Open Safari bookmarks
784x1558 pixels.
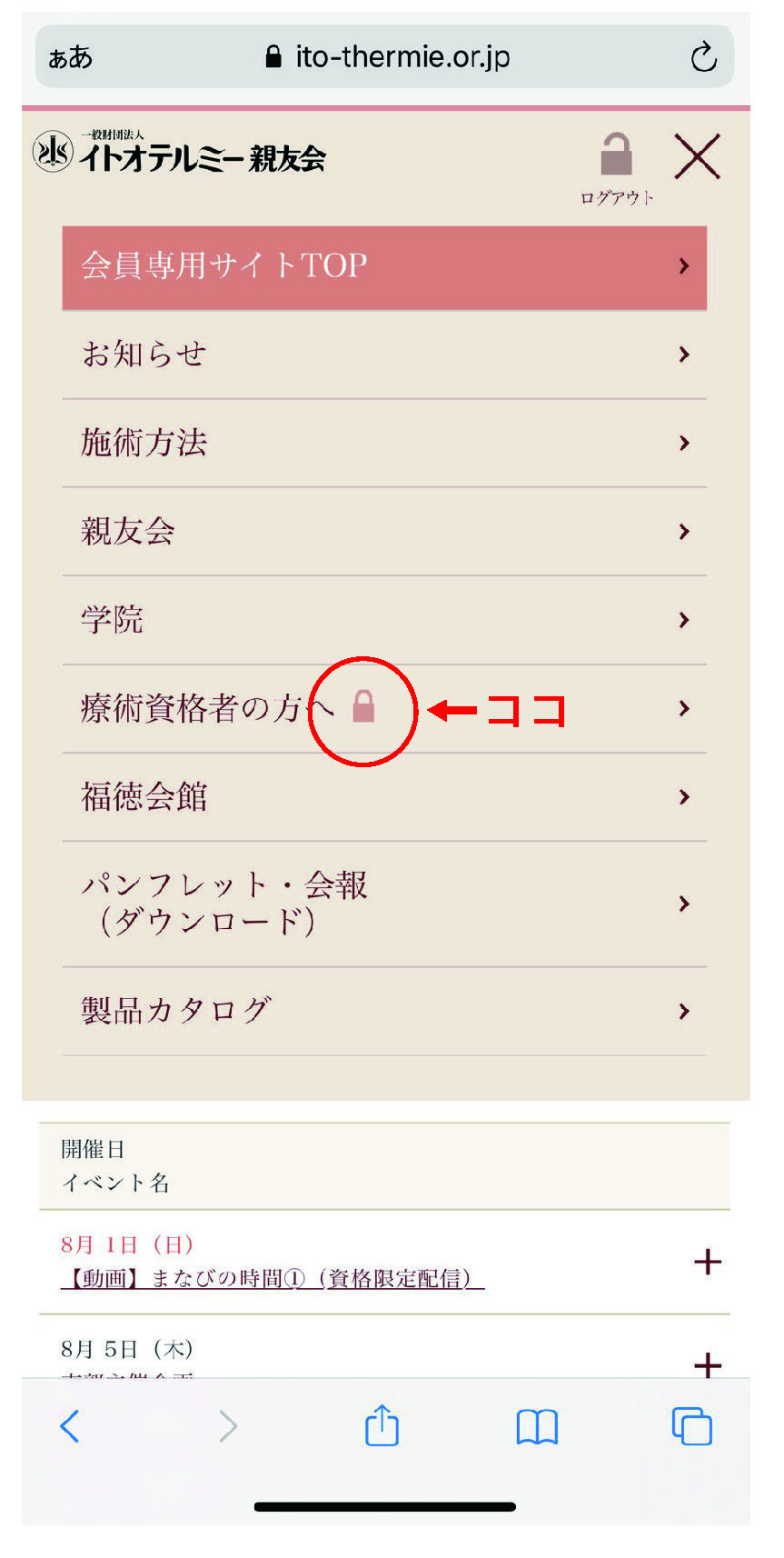click(537, 1426)
